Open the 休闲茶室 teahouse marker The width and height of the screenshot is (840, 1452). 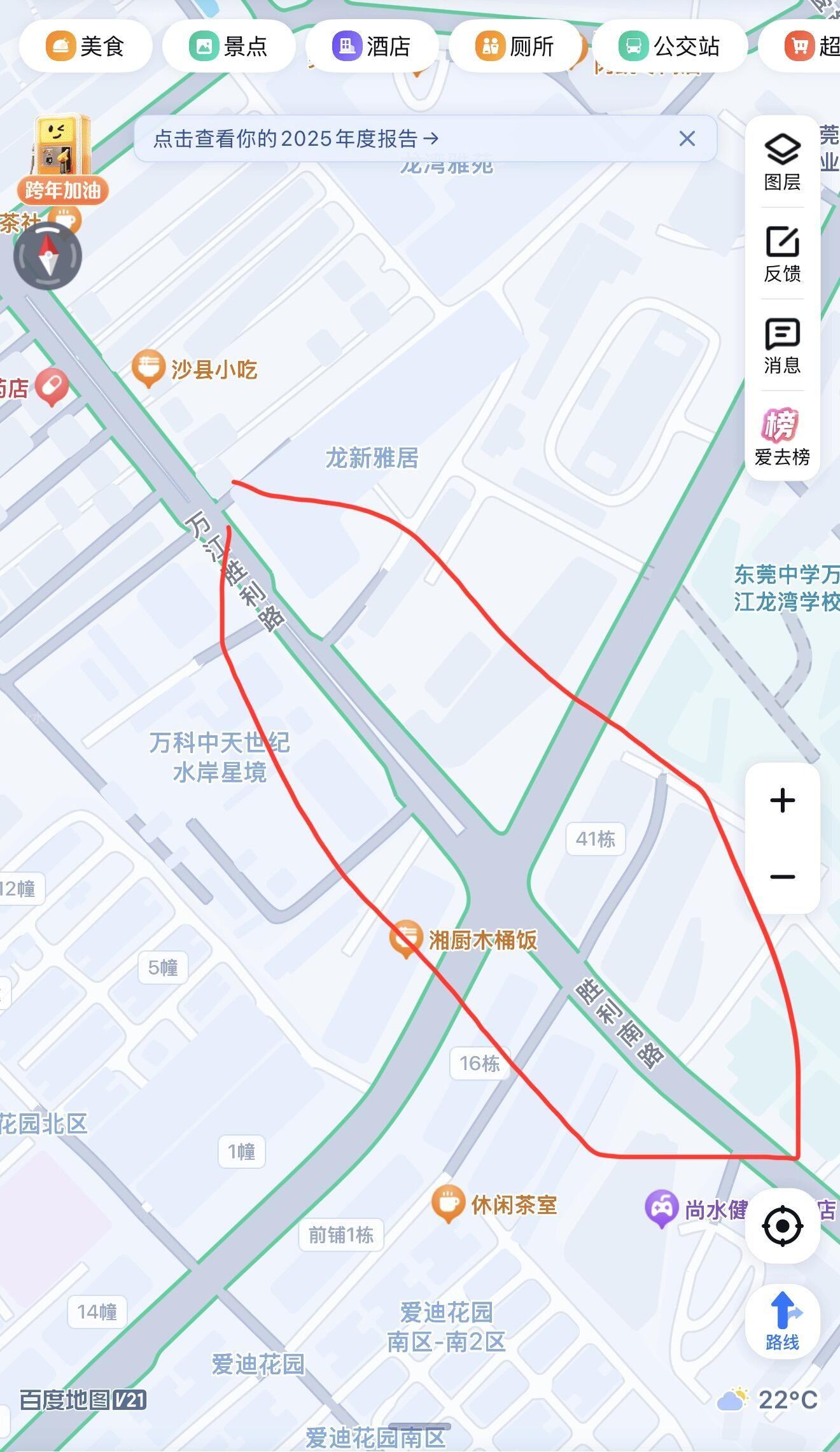pos(448,1203)
